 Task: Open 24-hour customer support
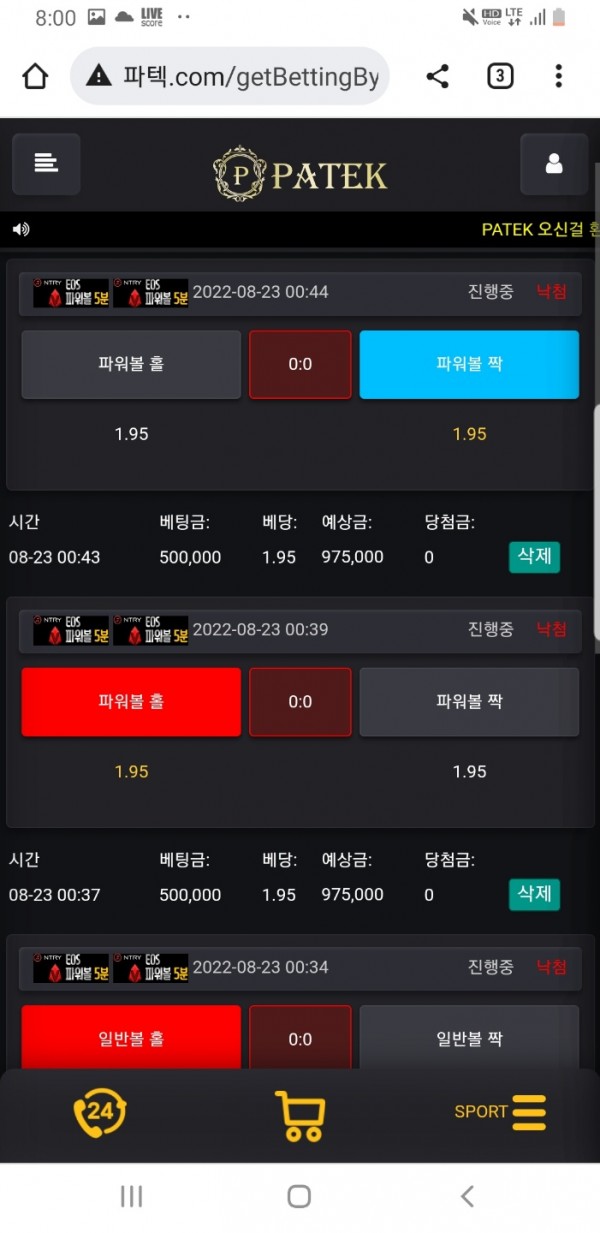tap(100, 1112)
